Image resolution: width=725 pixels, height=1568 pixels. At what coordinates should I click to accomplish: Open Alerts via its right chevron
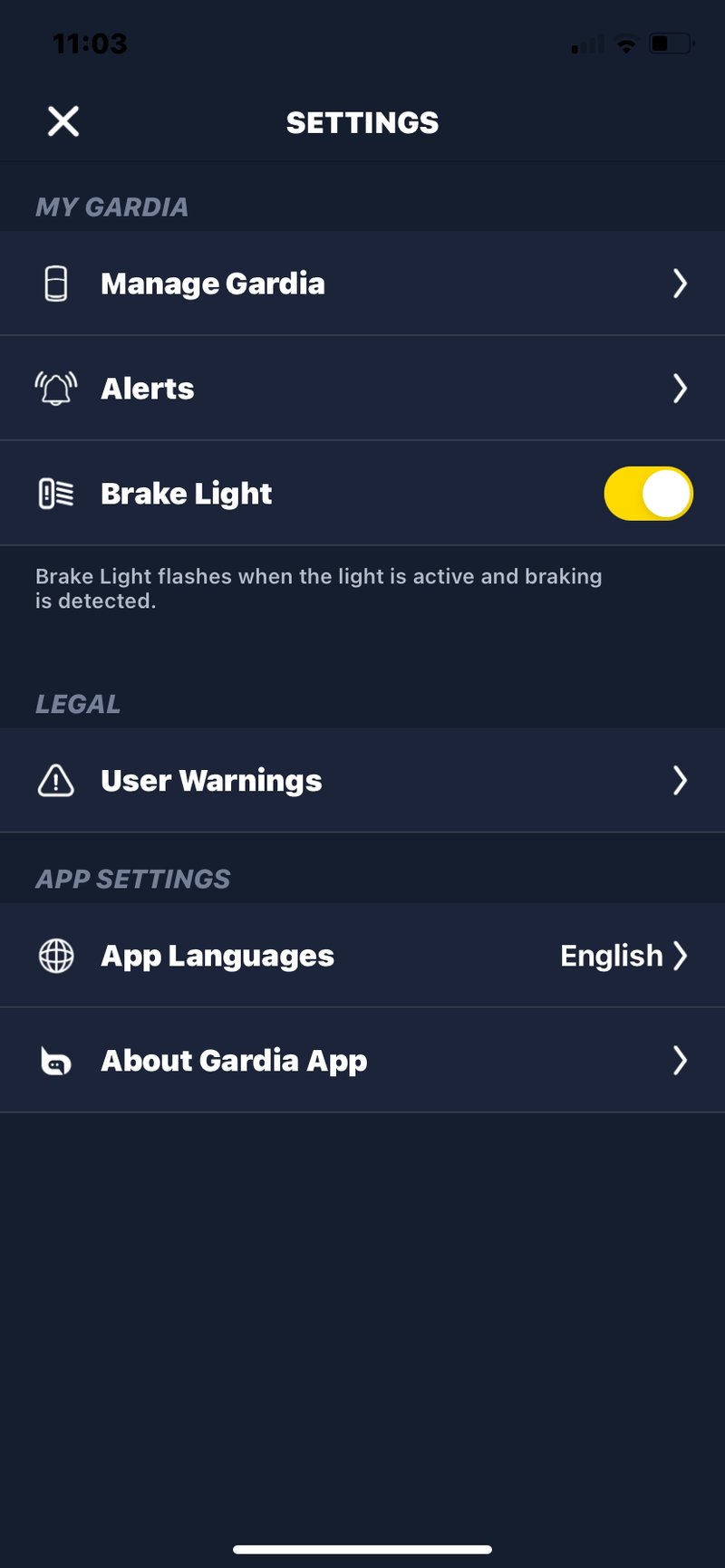681,388
